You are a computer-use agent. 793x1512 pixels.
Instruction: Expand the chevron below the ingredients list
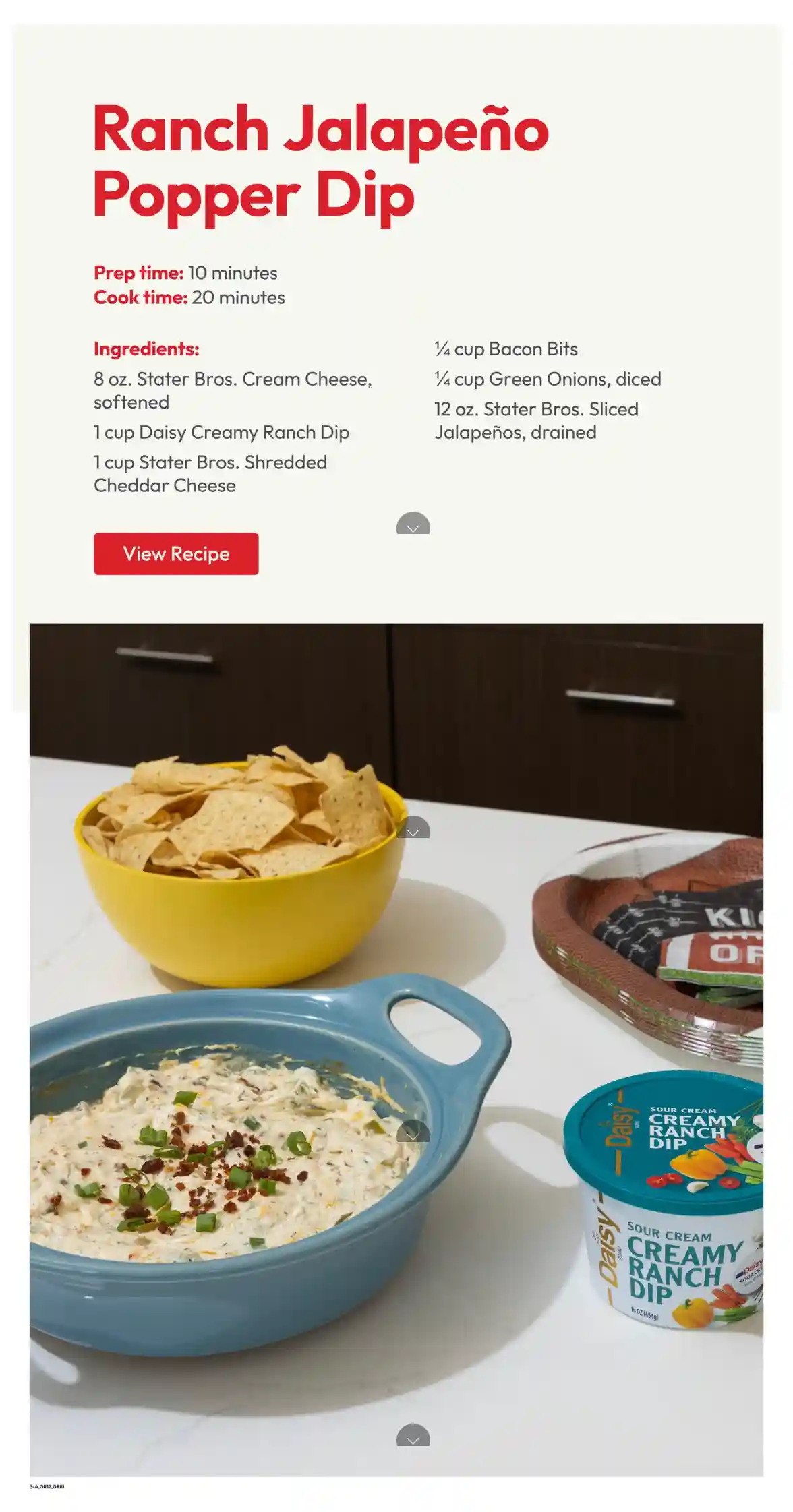(413, 524)
